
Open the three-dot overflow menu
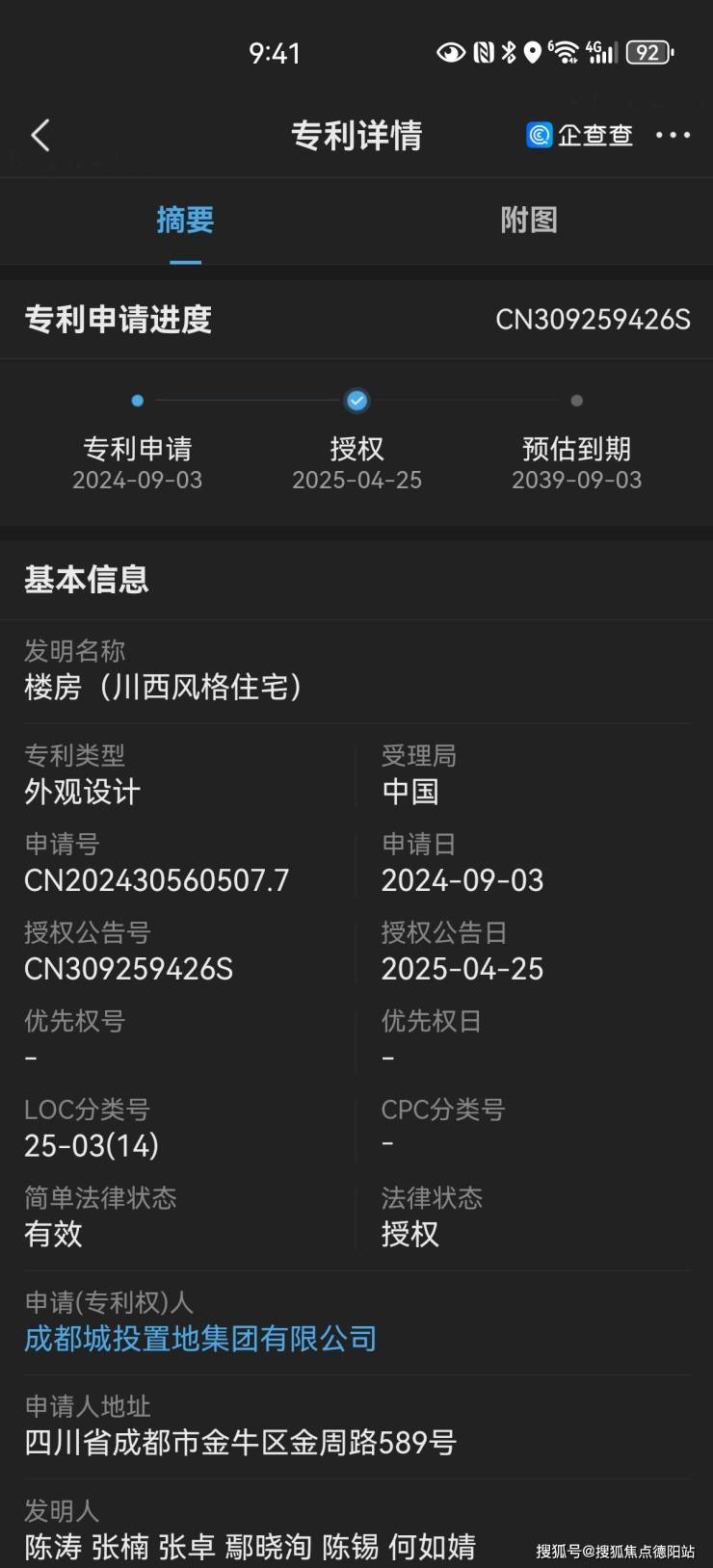tap(673, 136)
